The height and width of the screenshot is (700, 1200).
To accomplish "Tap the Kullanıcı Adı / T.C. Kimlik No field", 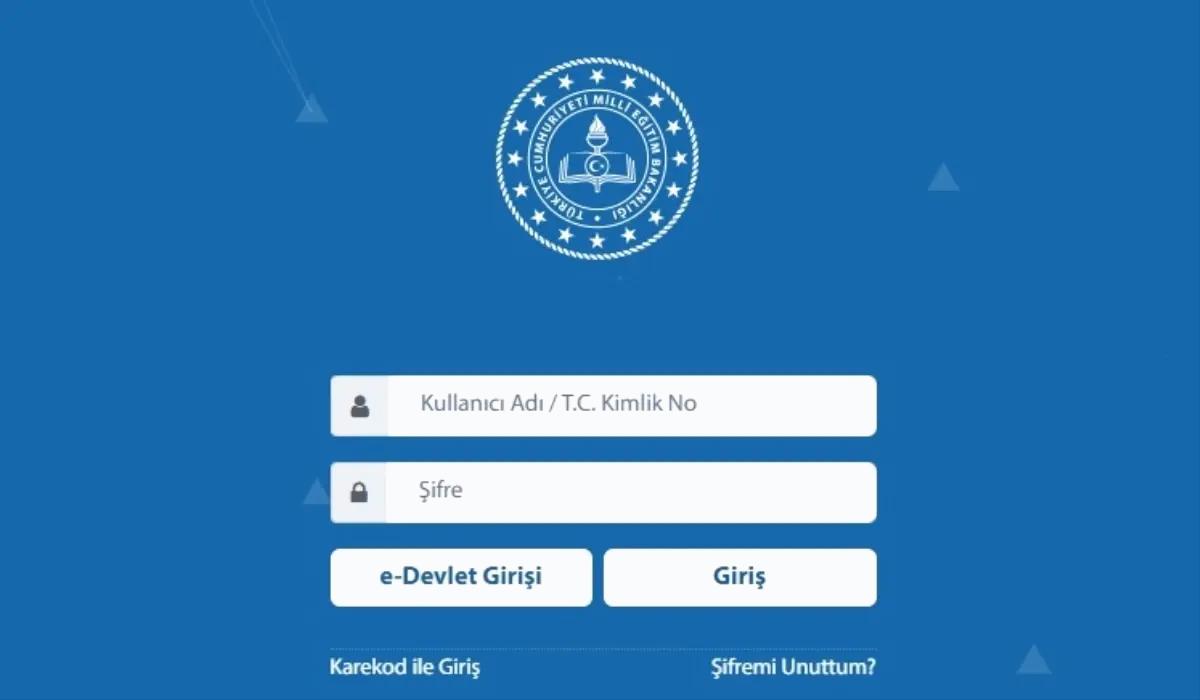I will click(x=630, y=405).
